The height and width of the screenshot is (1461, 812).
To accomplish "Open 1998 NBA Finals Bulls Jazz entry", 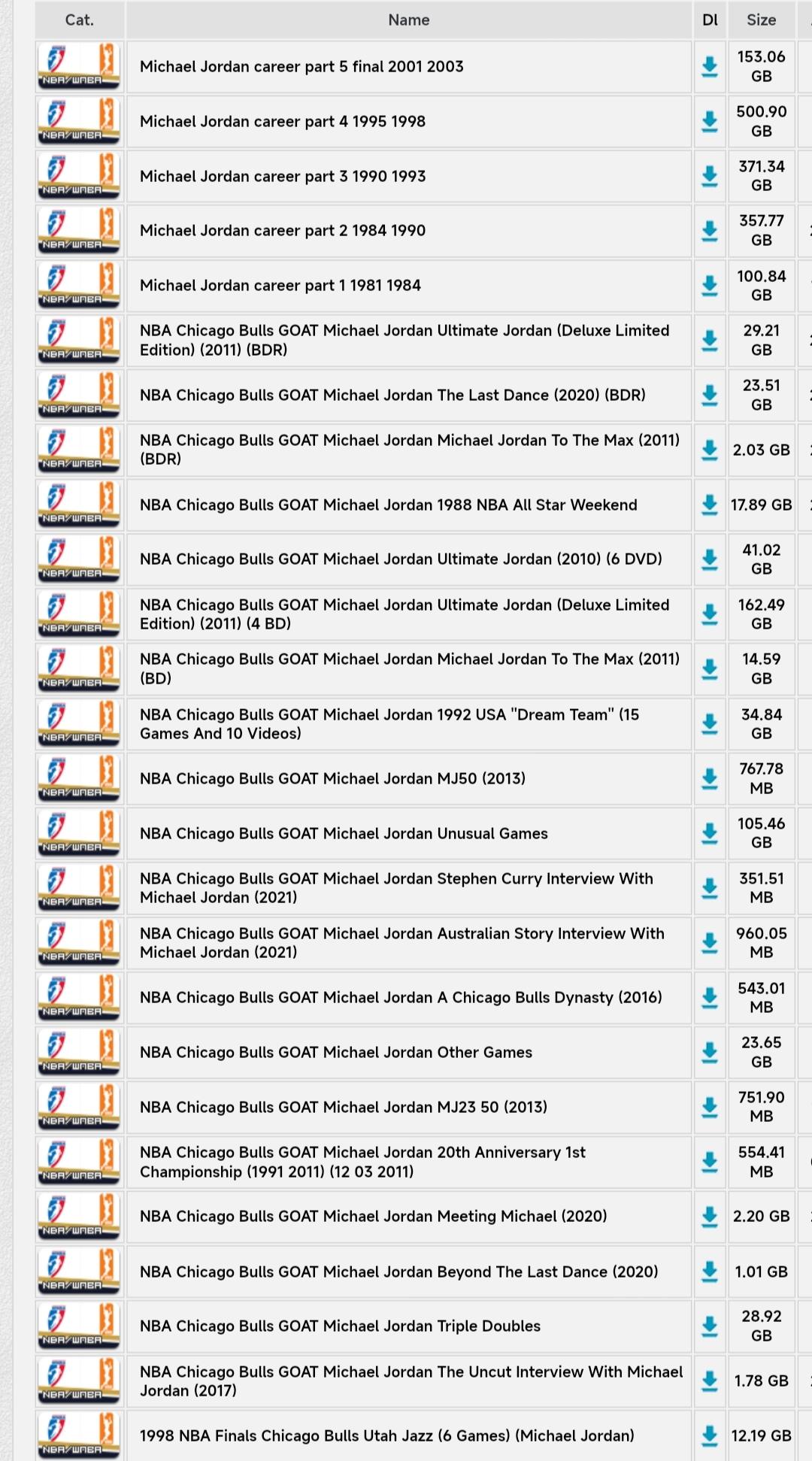I will (x=386, y=1435).
